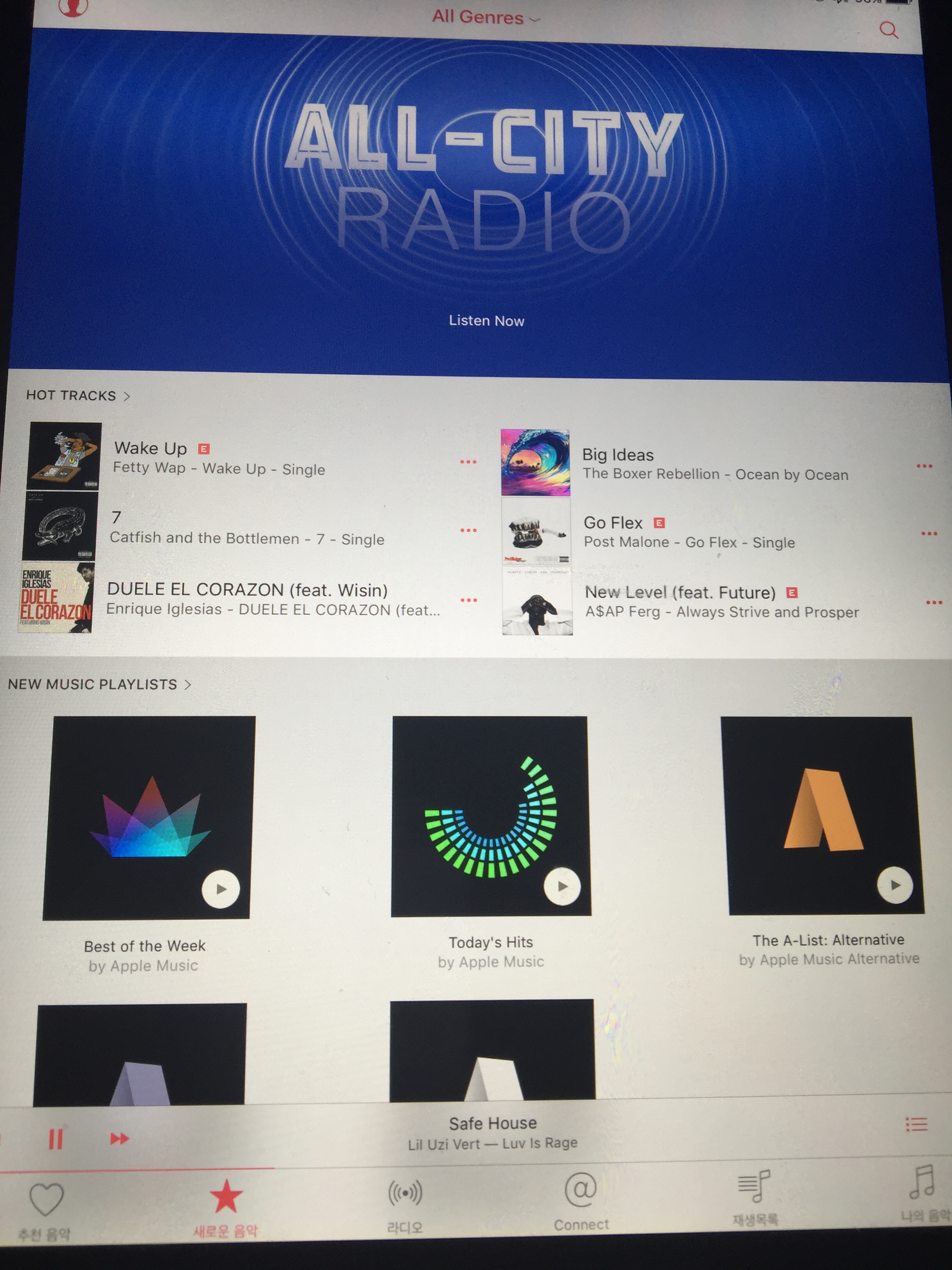The height and width of the screenshot is (1270, 952).
Task: Tap Listen Now on All-City Radio banner
Action: tap(486, 320)
